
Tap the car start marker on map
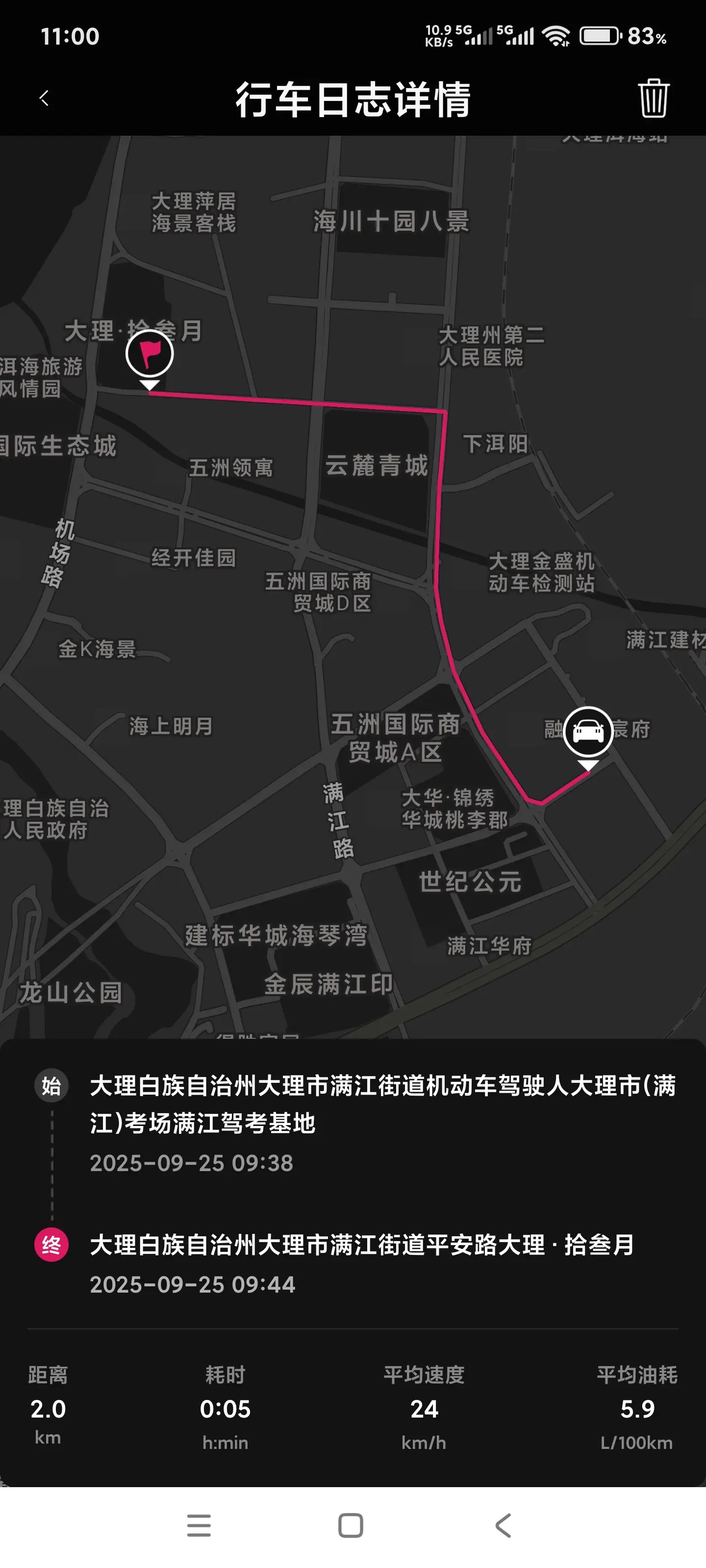pos(587,731)
